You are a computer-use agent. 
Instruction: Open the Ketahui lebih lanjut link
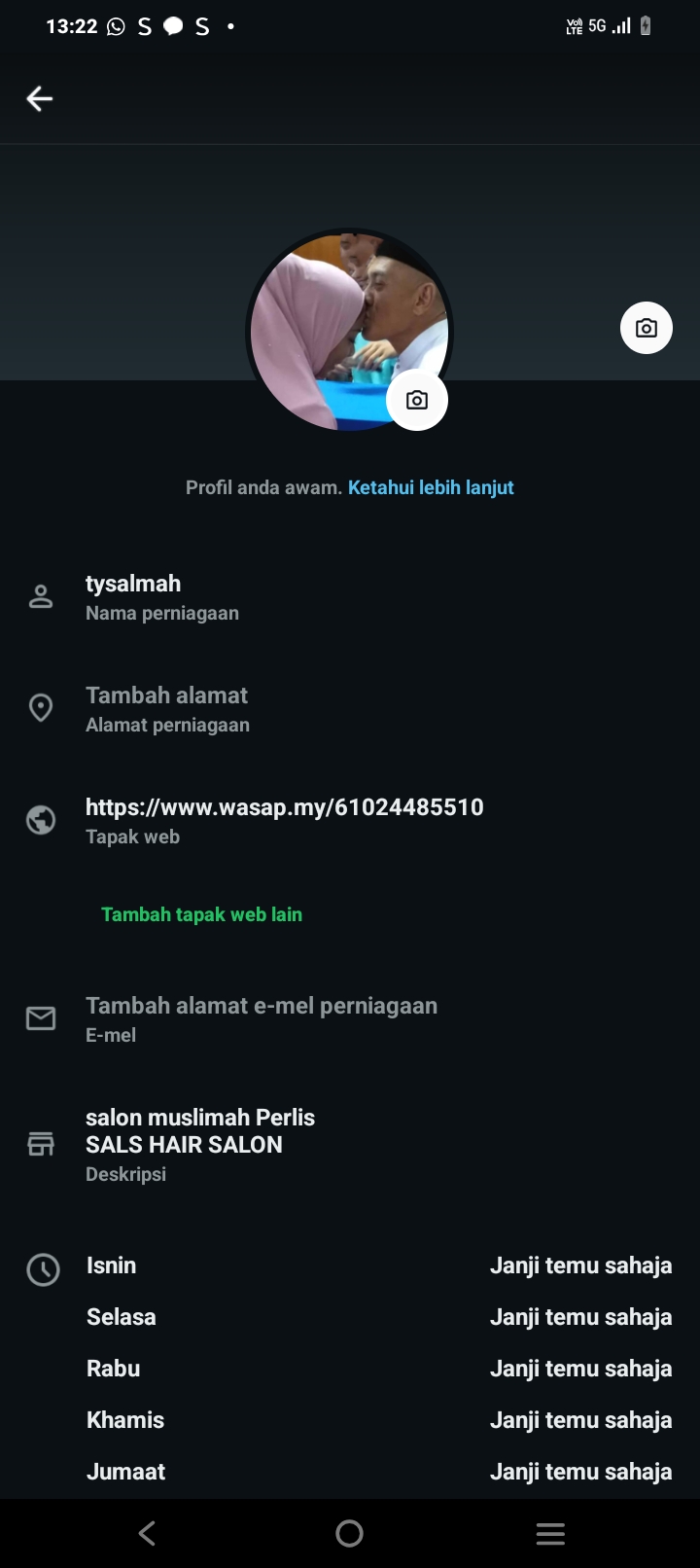[431, 487]
